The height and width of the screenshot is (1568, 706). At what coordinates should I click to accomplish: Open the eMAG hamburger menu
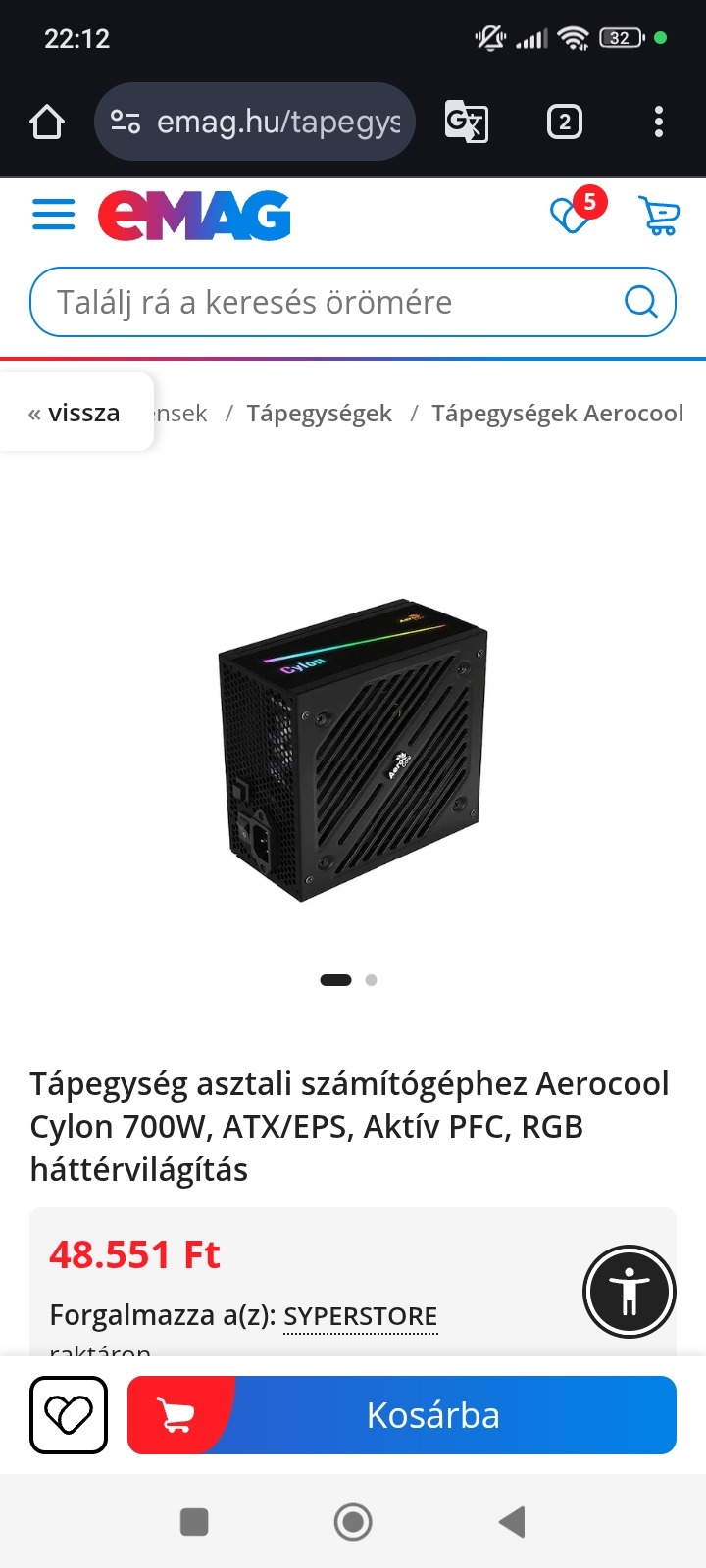[x=53, y=215]
